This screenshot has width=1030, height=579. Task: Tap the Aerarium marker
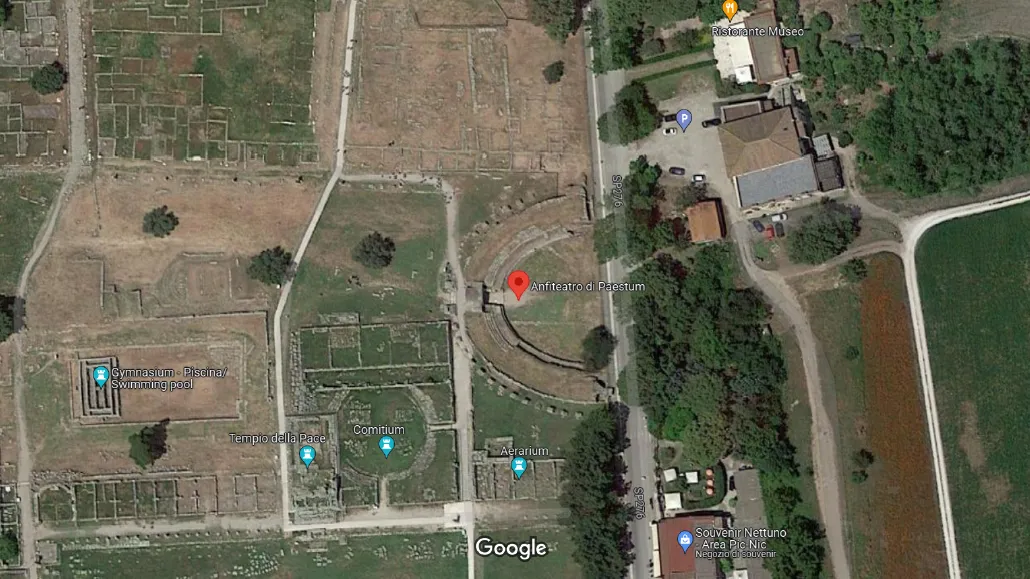(519, 466)
